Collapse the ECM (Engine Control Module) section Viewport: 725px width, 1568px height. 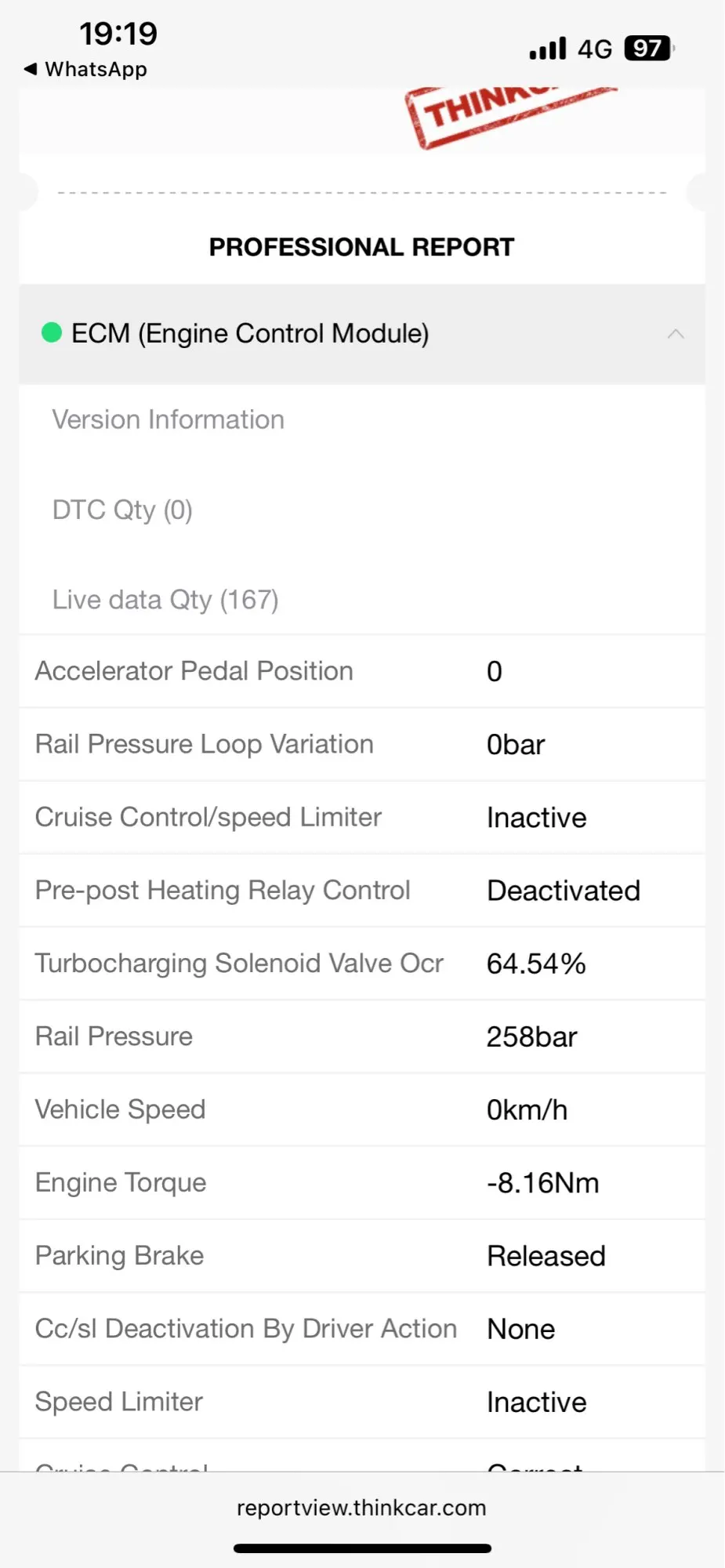point(675,334)
